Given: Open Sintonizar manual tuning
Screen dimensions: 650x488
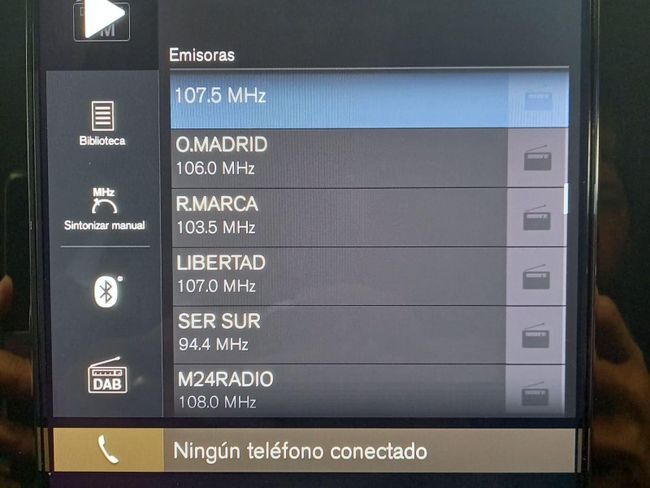Looking at the screenshot, I should [104, 209].
